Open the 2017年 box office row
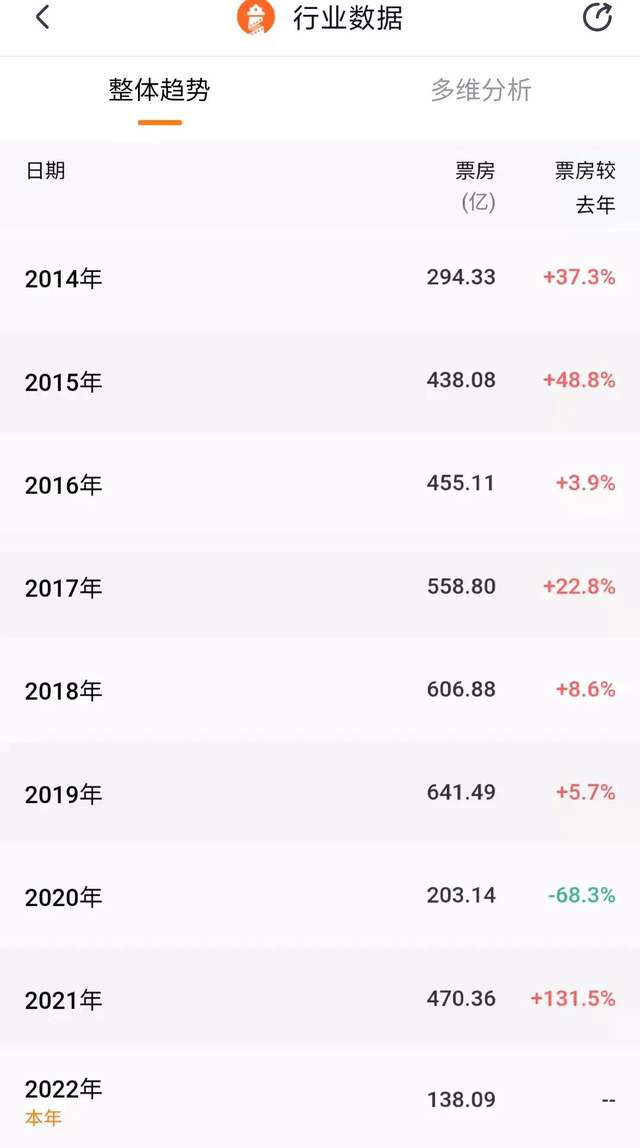The height and width of the screenshot is (1148, 640). tap(320, 587)
